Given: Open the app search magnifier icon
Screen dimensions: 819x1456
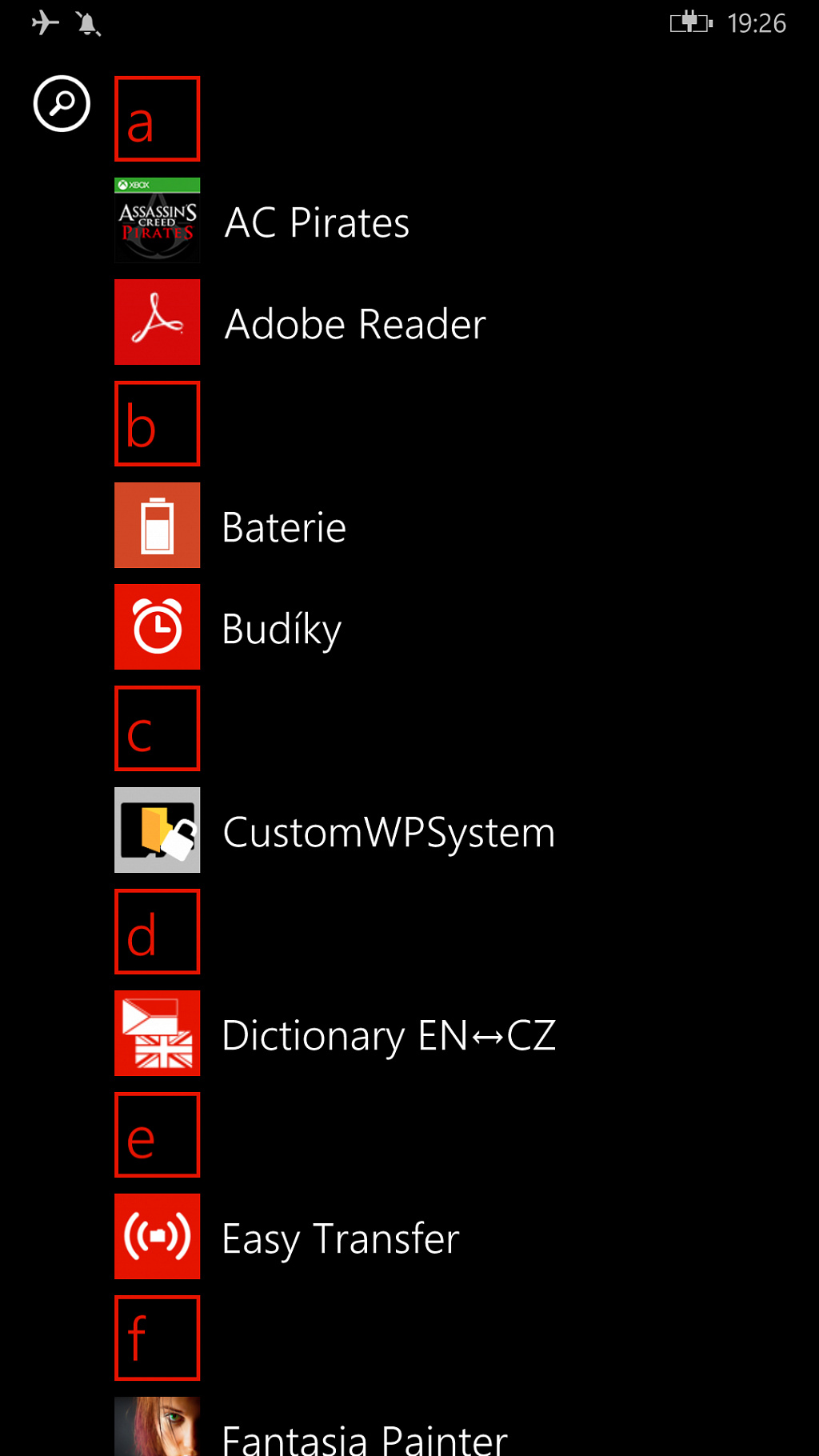Looking at the screenshot, I should [x=62, y=103].
